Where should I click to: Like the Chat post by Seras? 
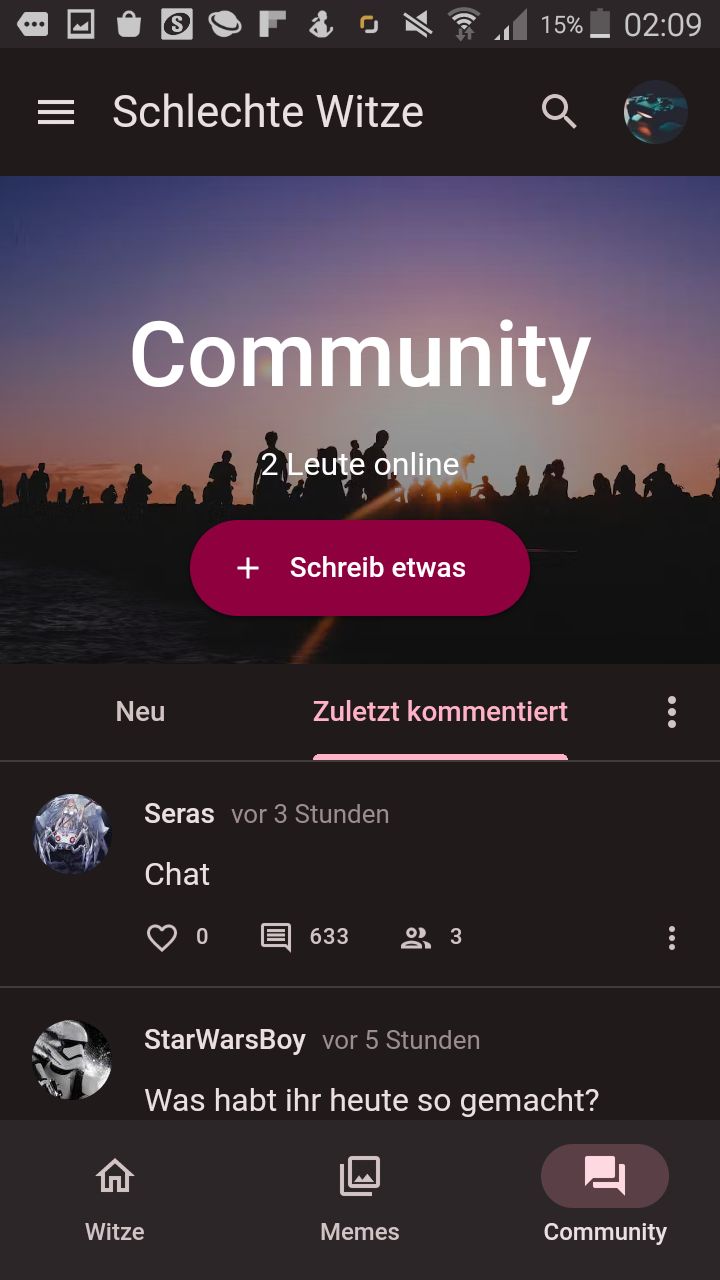tap(162, 937)
